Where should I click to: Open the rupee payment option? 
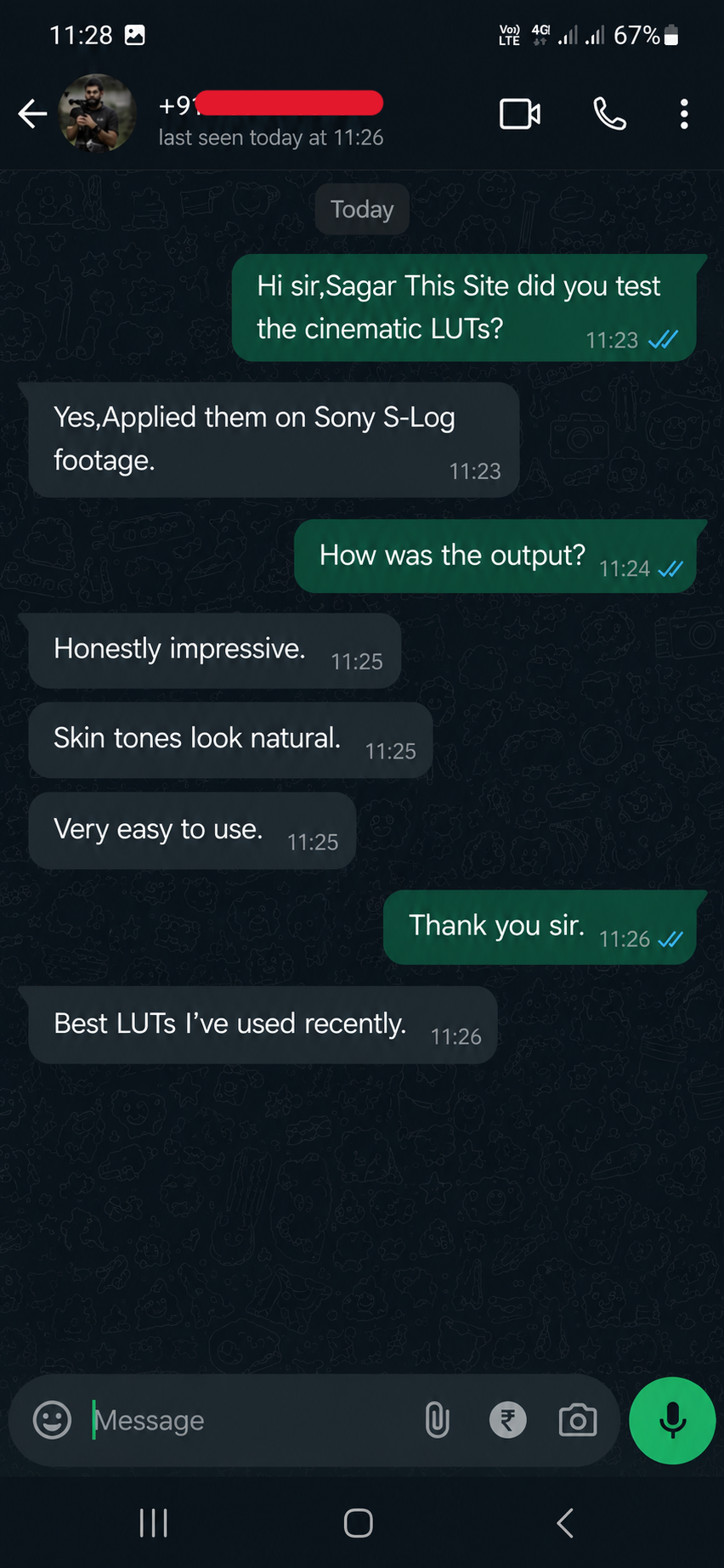click(508, 1420)
